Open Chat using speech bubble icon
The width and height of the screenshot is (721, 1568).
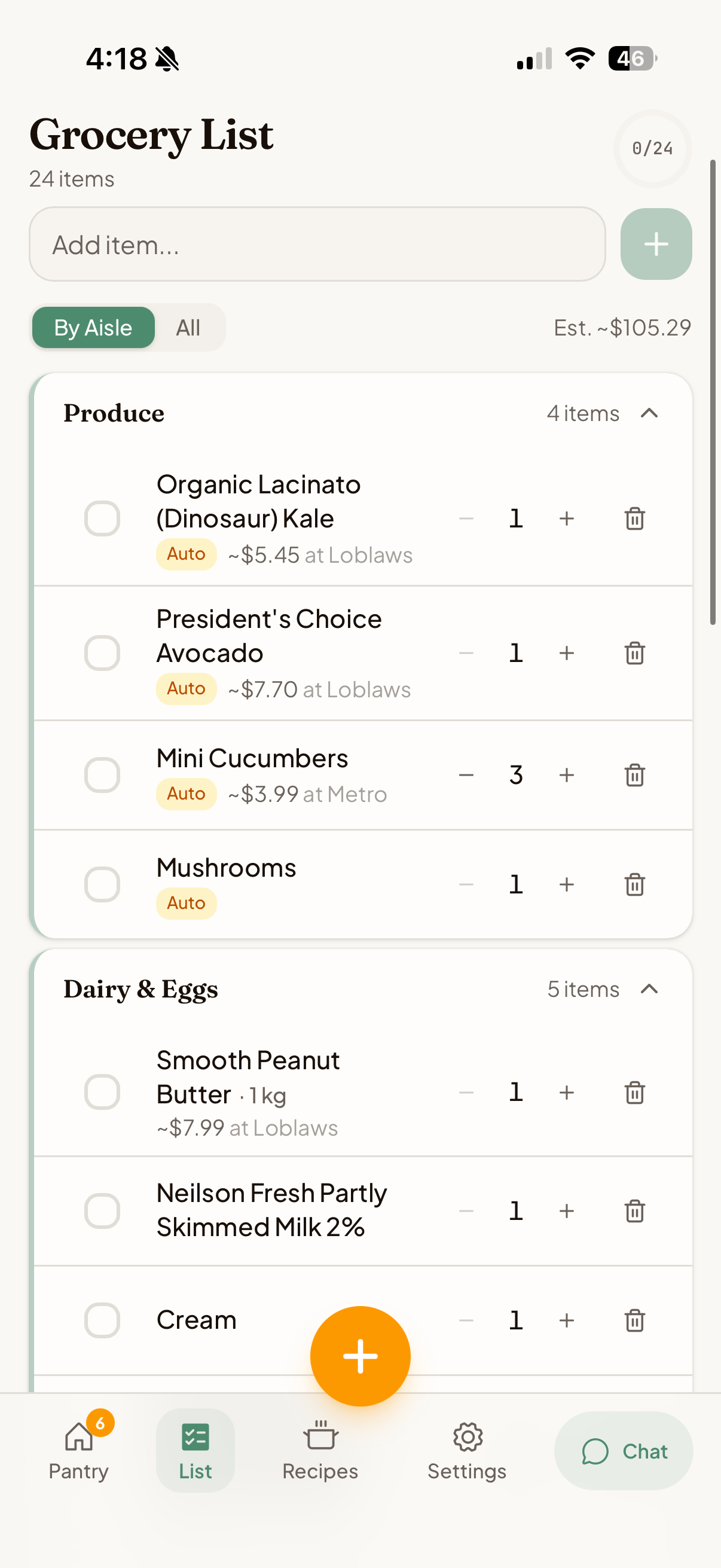(x=624, y=1451)
